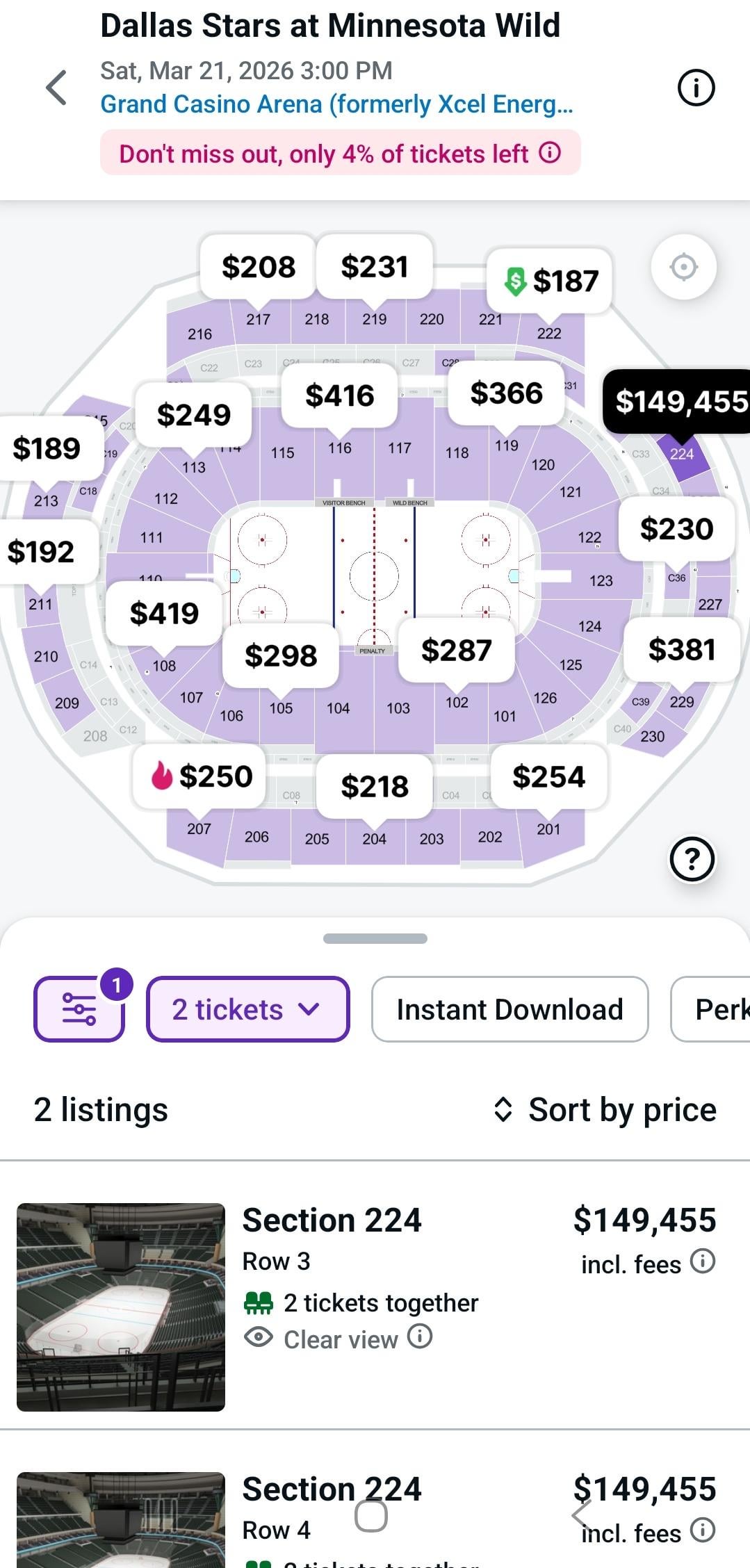Tap the tickets-left info icon in banner

click(x=550, y=153)
